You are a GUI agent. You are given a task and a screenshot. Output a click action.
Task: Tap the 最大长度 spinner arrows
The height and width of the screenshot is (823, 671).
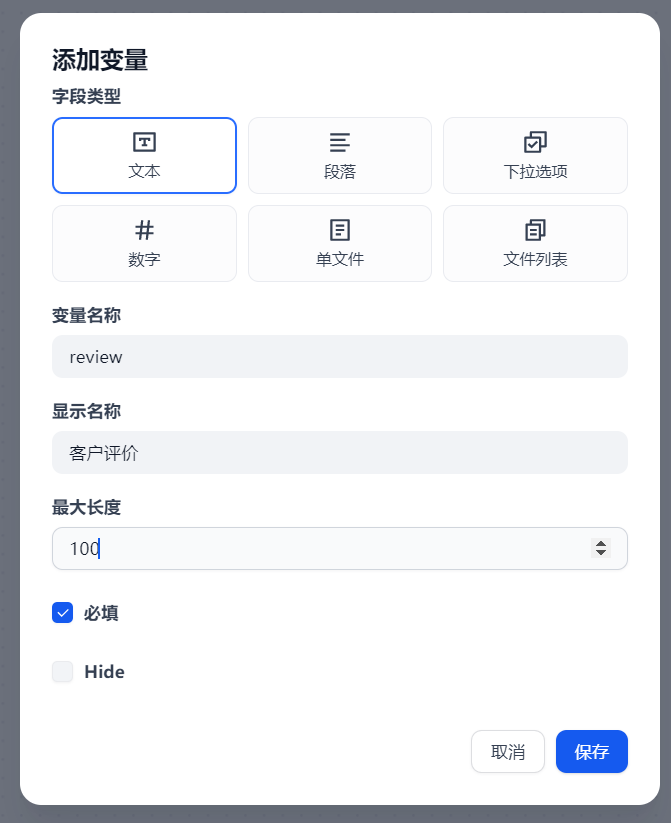[601, 548]
